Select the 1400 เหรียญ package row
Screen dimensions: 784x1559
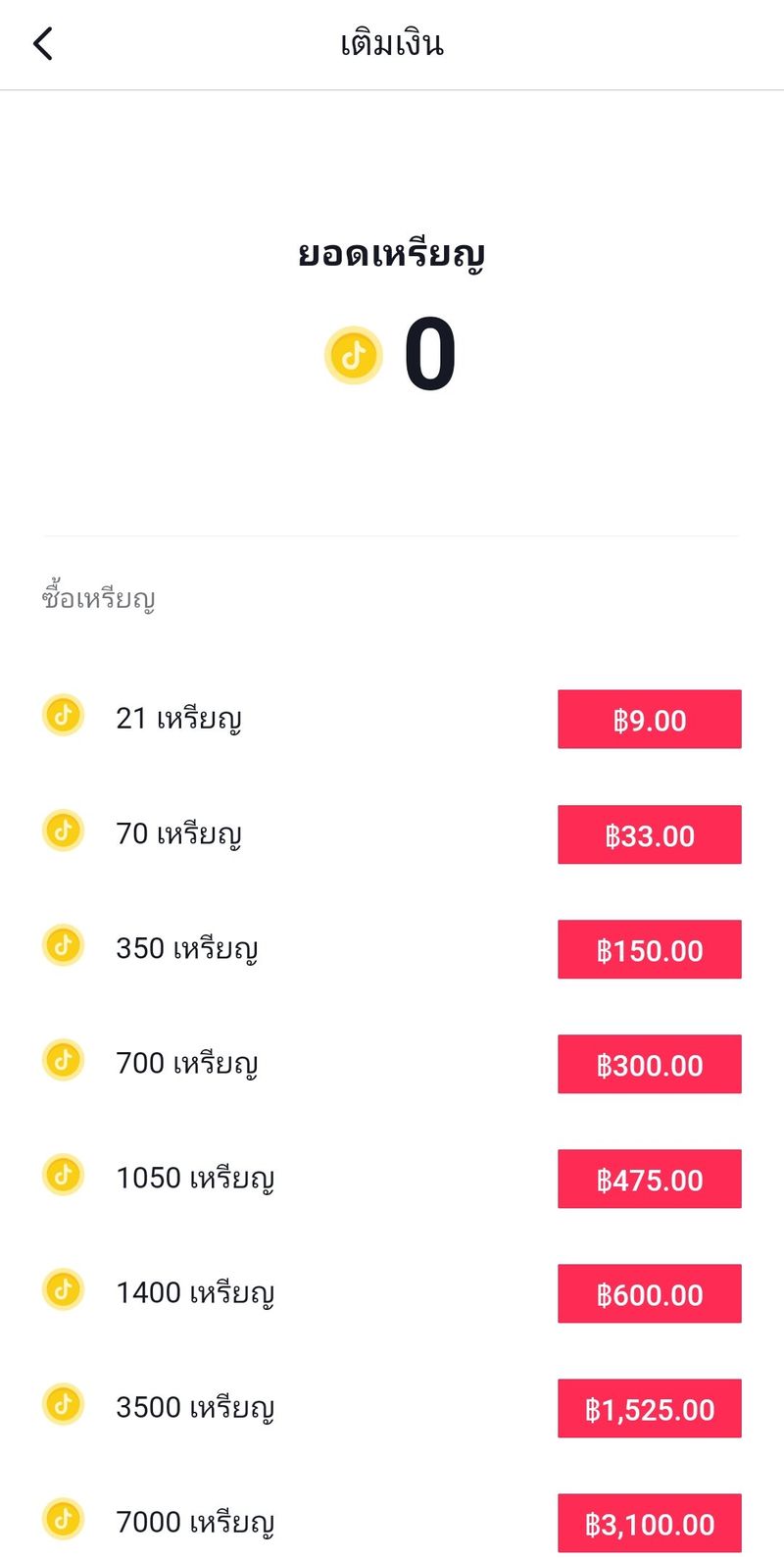tap(193, 1292)
